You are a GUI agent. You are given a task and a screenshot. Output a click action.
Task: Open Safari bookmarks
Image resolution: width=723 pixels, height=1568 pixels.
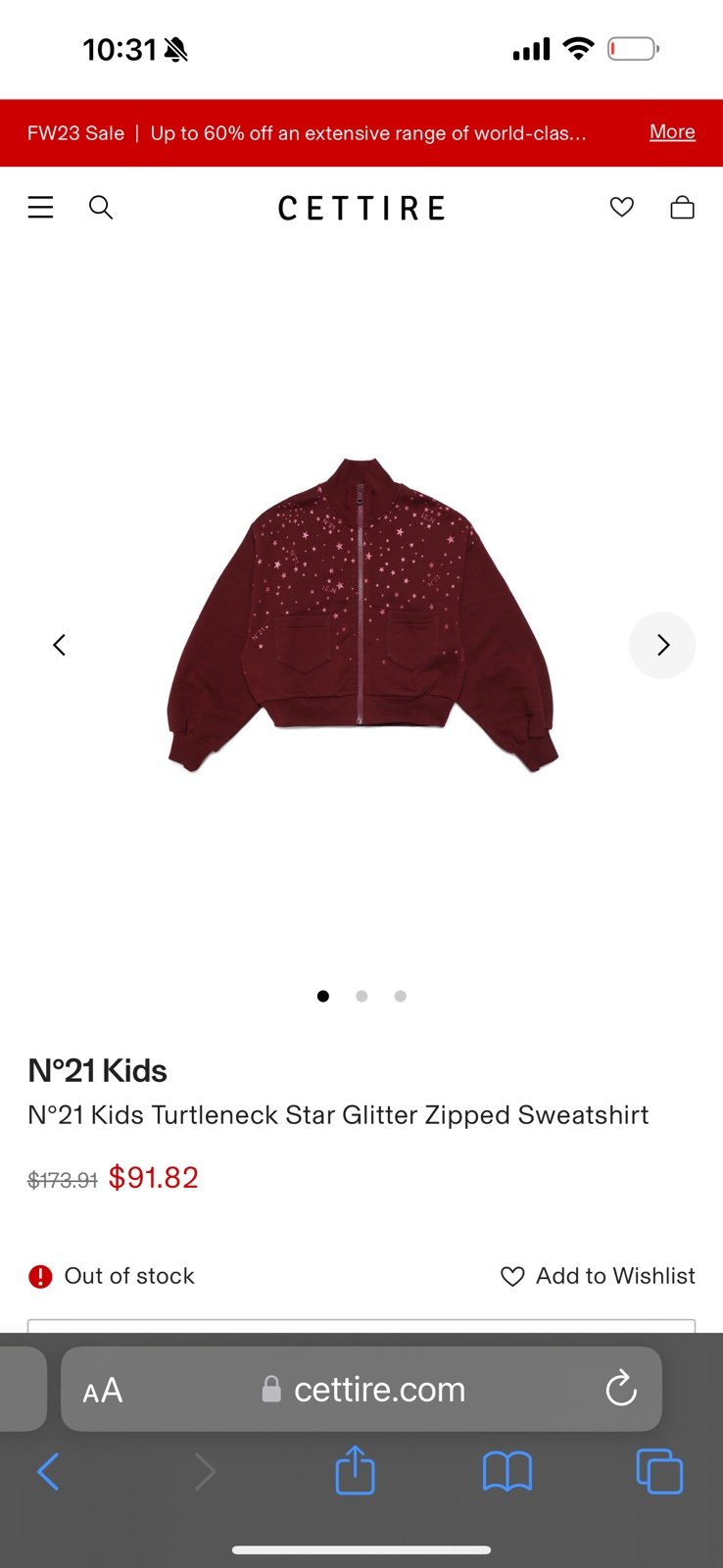click(507, 1471)
